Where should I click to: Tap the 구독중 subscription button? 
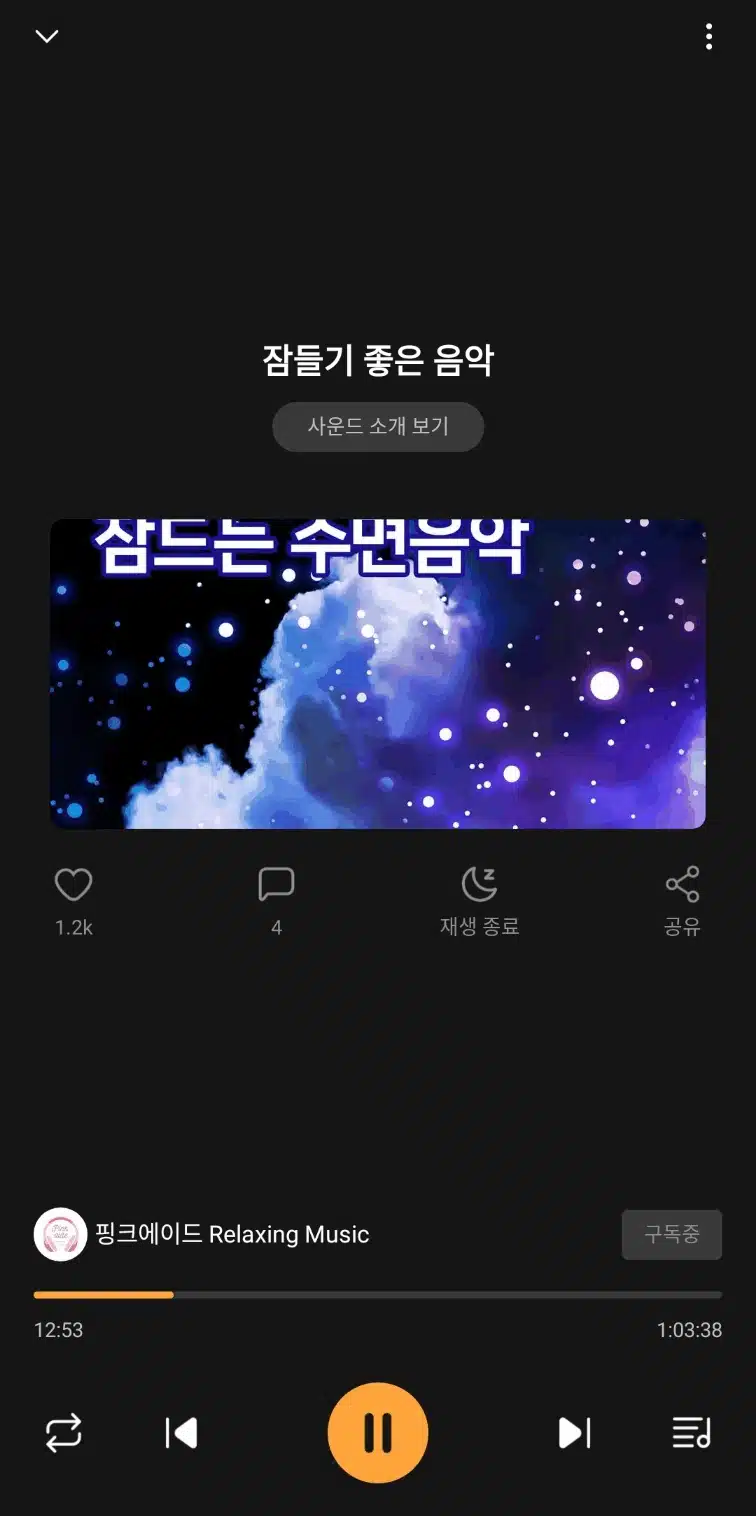click(x=672, y=1235)
